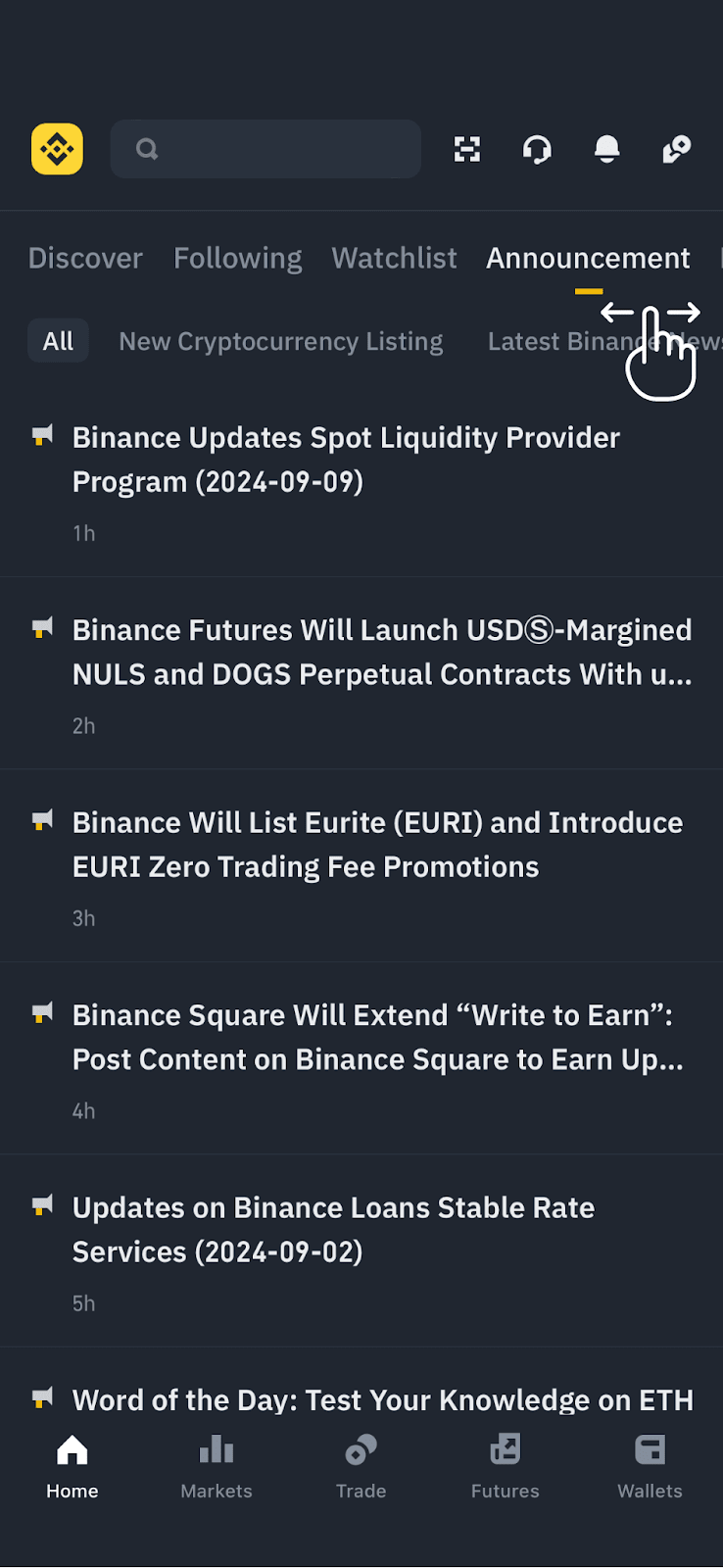Contact customer support via headset icon
This screenshot has height=1568, width=723.
537,149
